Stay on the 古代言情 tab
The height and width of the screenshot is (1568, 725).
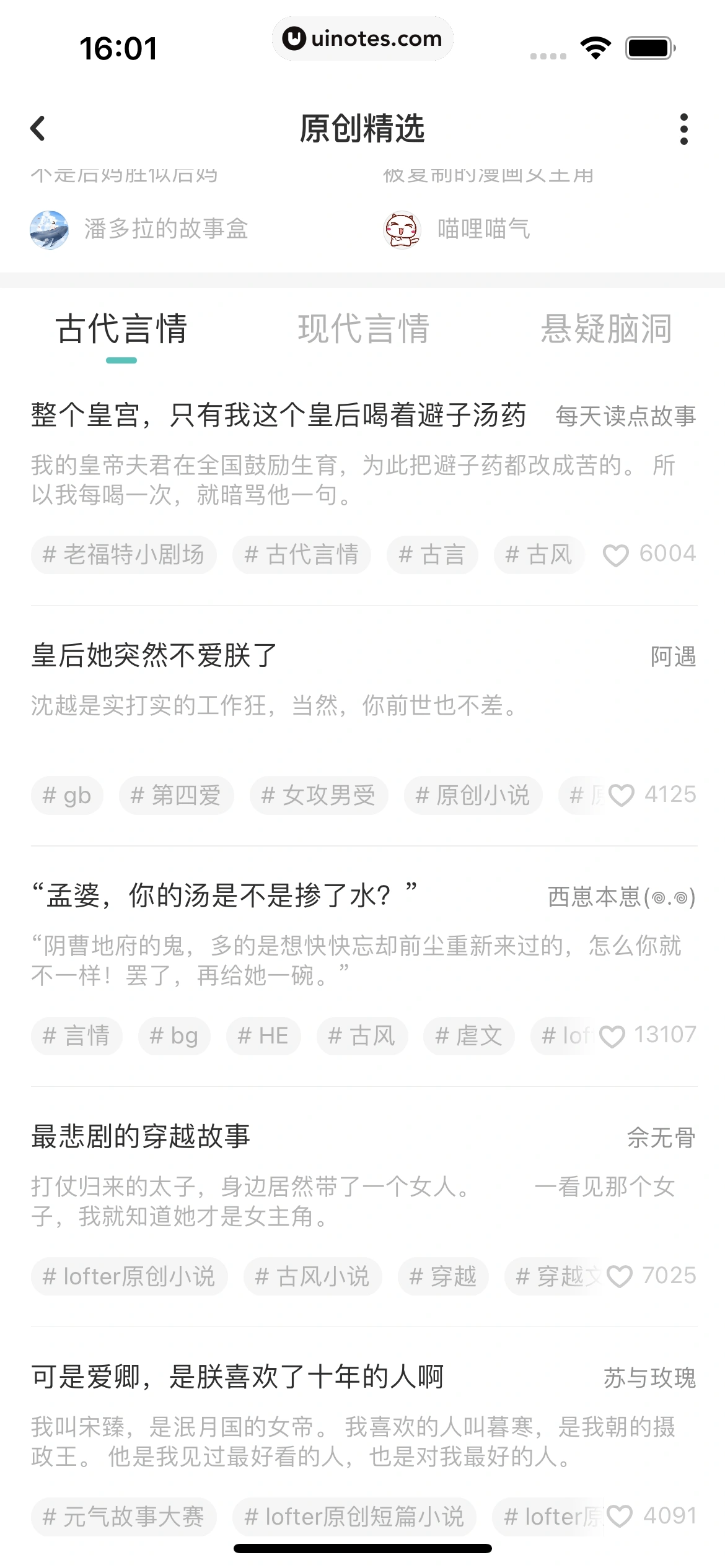(x=122, y=330)
